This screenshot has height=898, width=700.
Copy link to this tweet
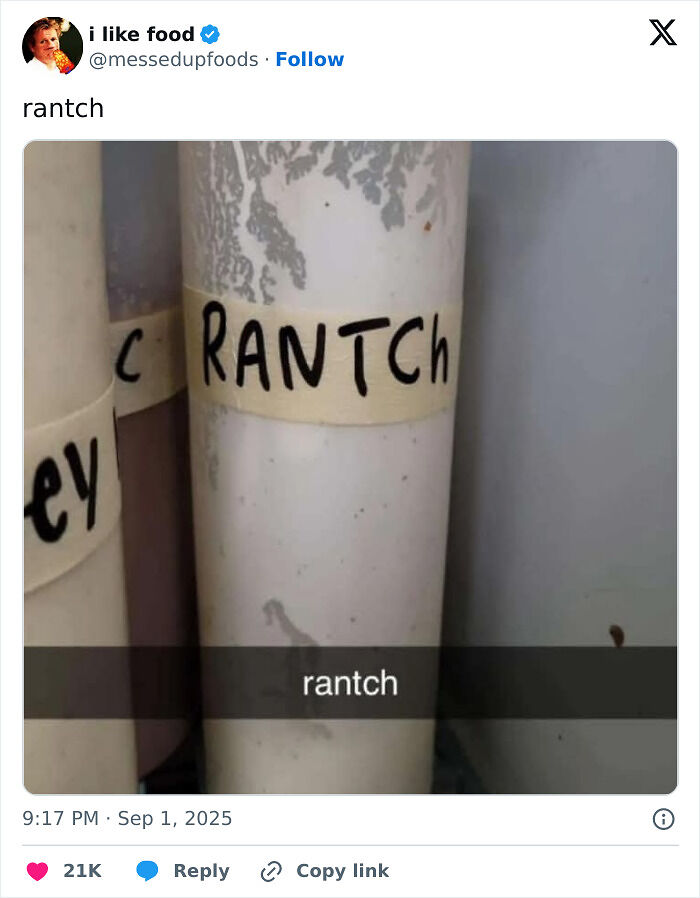click(x=324, y=871)
